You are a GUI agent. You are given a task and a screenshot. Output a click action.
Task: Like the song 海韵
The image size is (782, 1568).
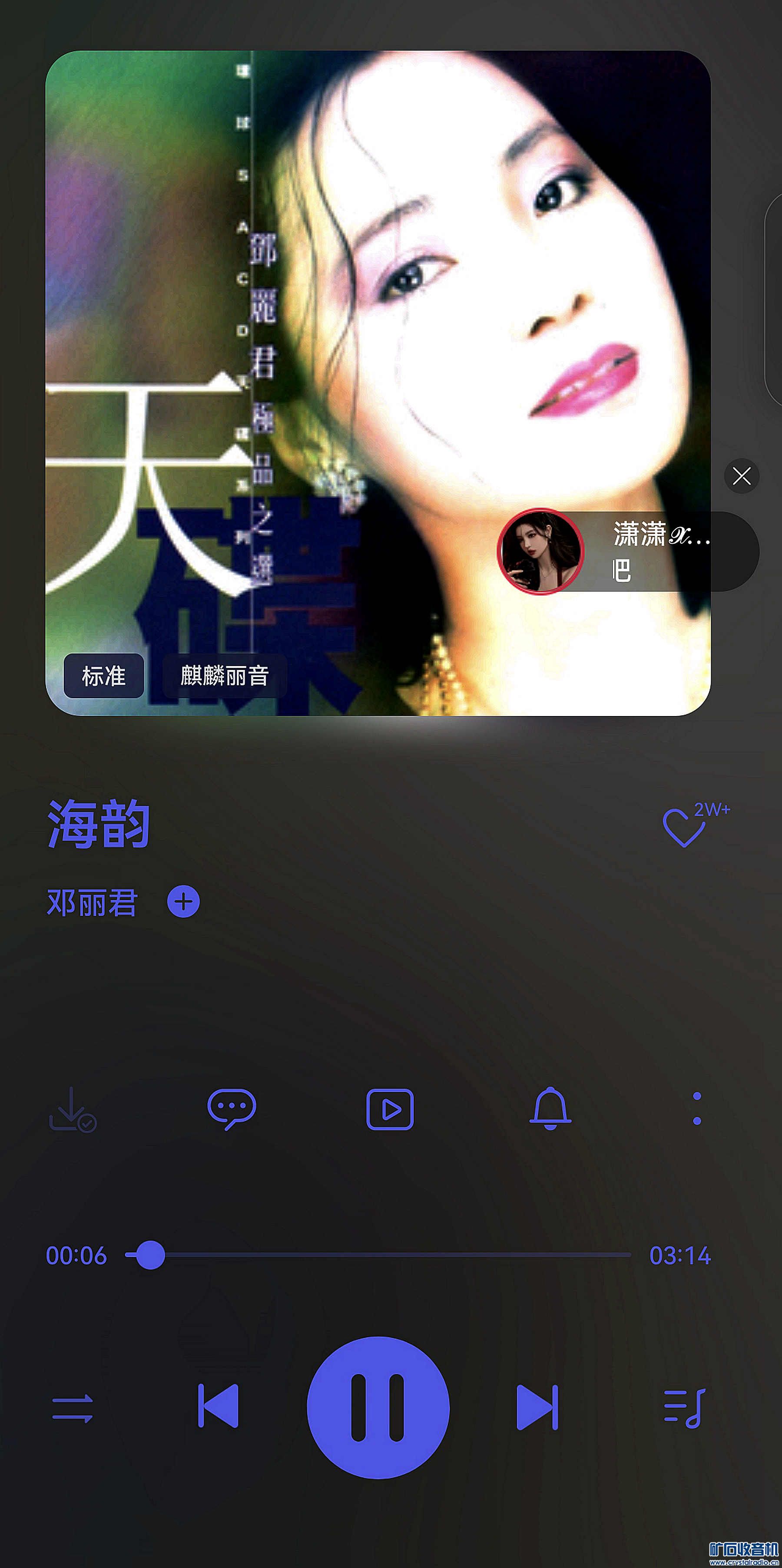[x=684, y=827]
